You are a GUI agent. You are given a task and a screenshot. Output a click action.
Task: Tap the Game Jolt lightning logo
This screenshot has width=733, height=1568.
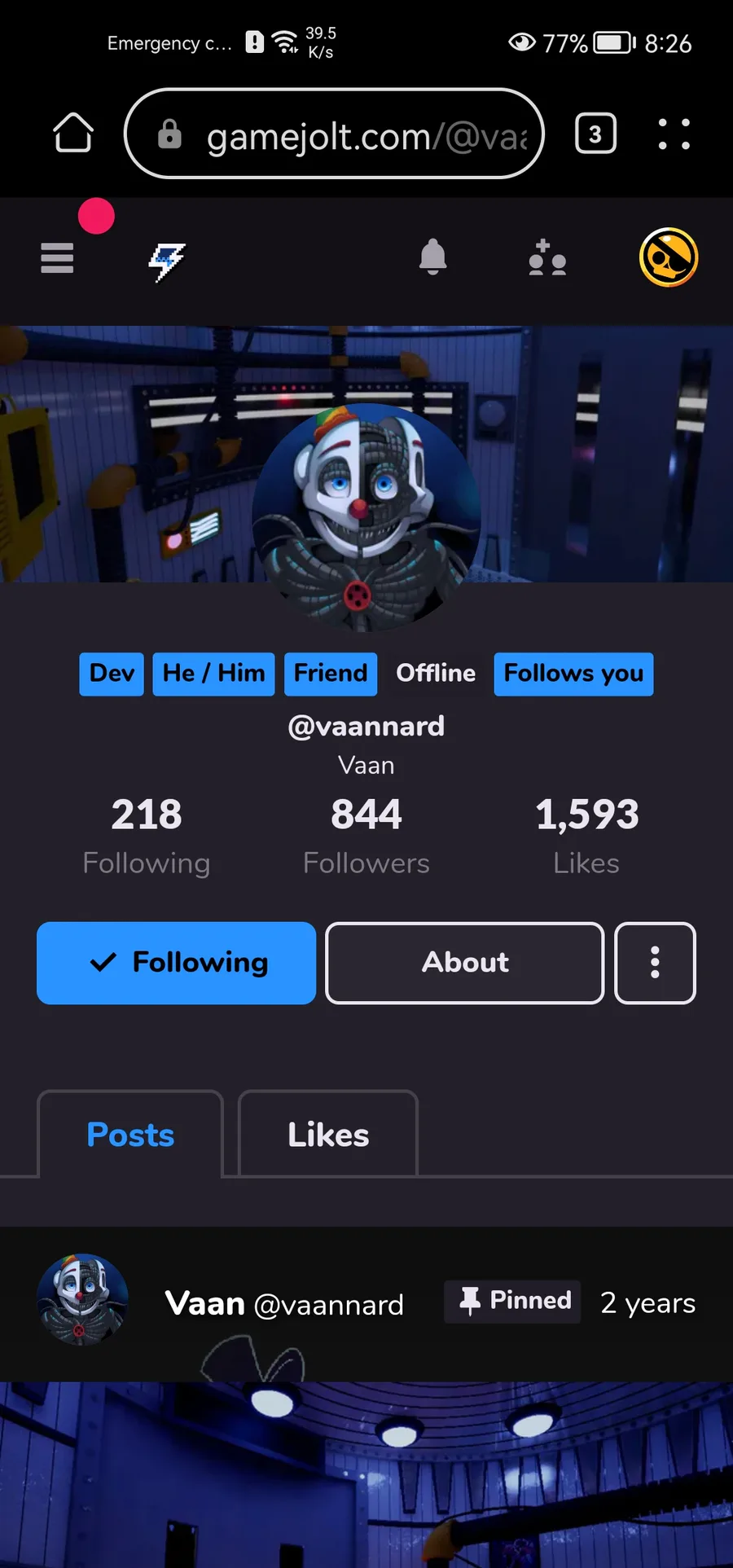(x=167, y=261)
